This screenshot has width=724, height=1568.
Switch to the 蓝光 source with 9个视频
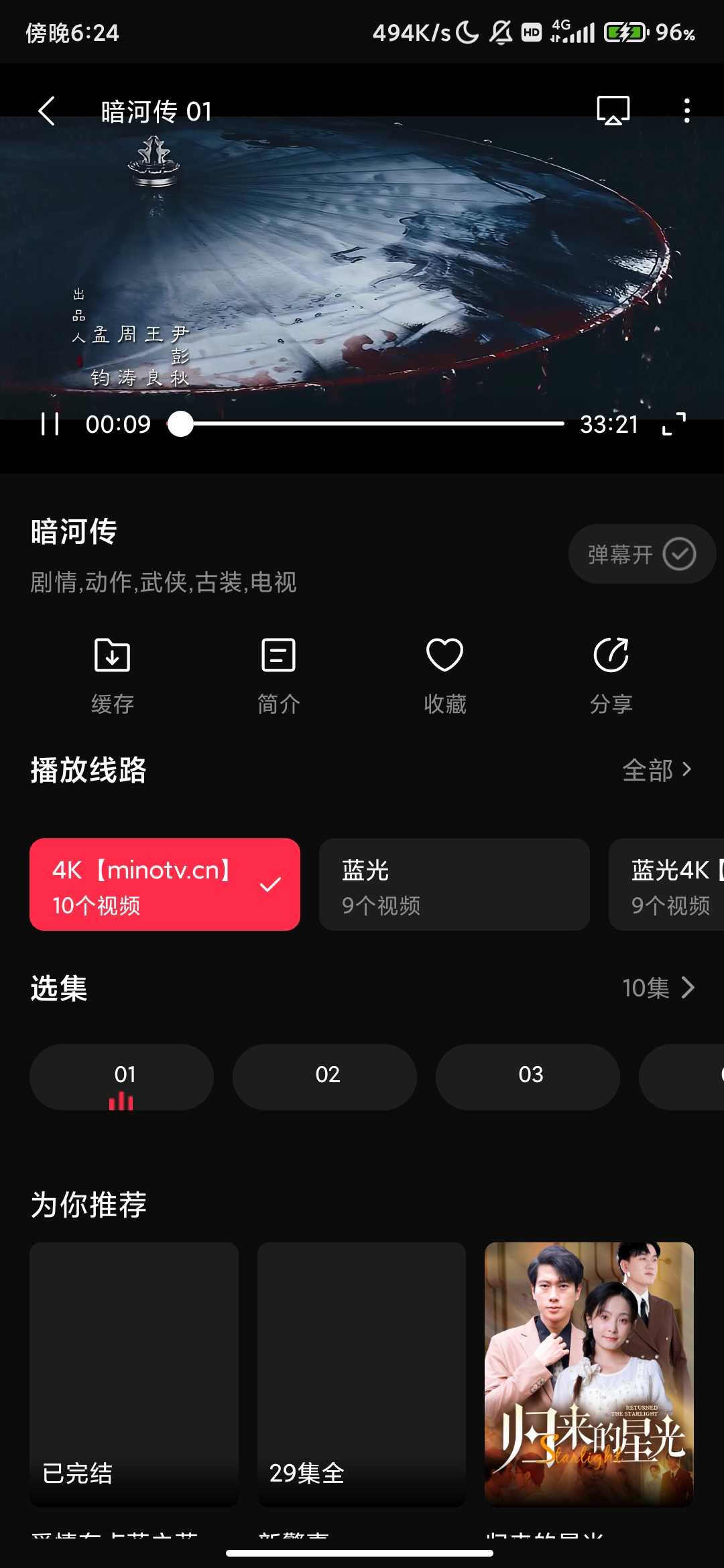coord(454,885)
